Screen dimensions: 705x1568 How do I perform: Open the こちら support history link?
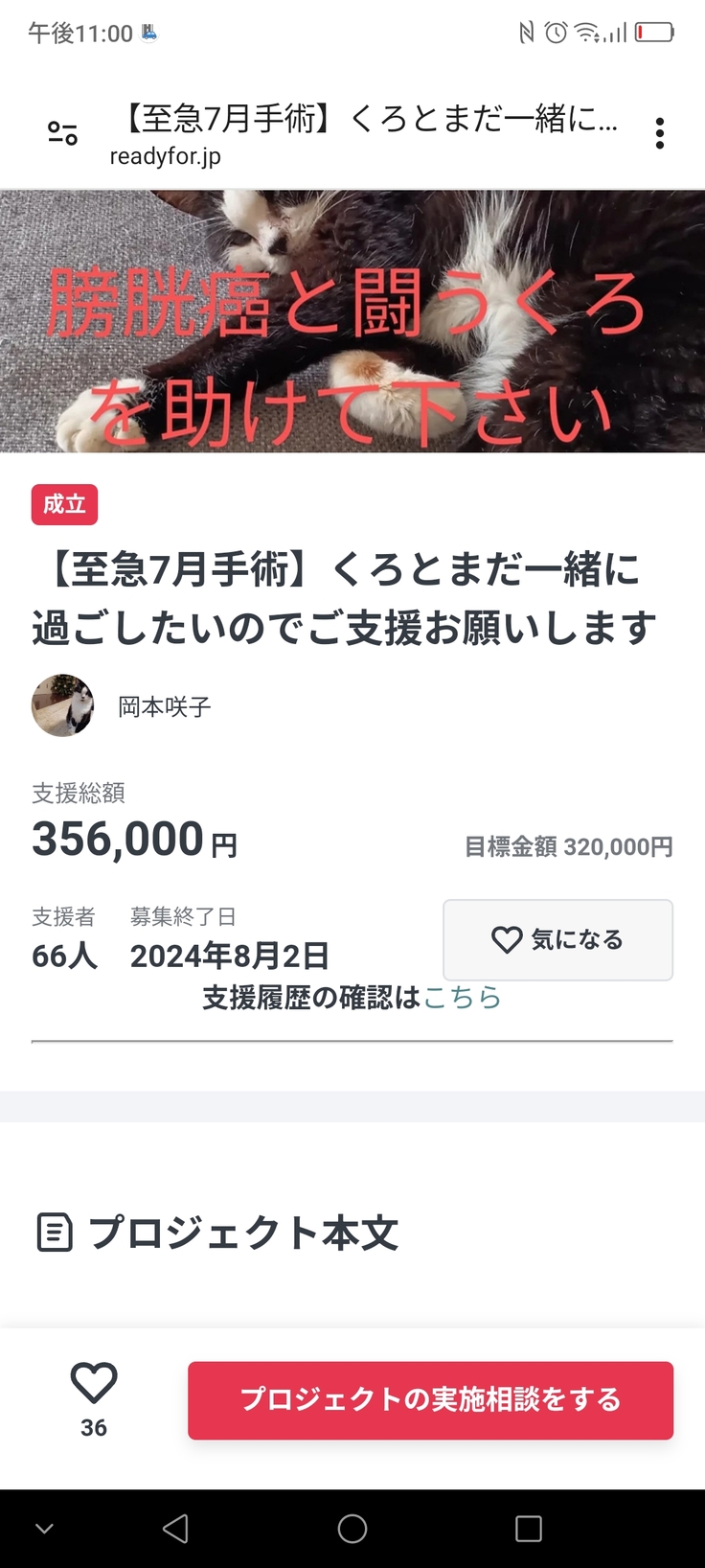pyautogui.click(x=462, y=998)
